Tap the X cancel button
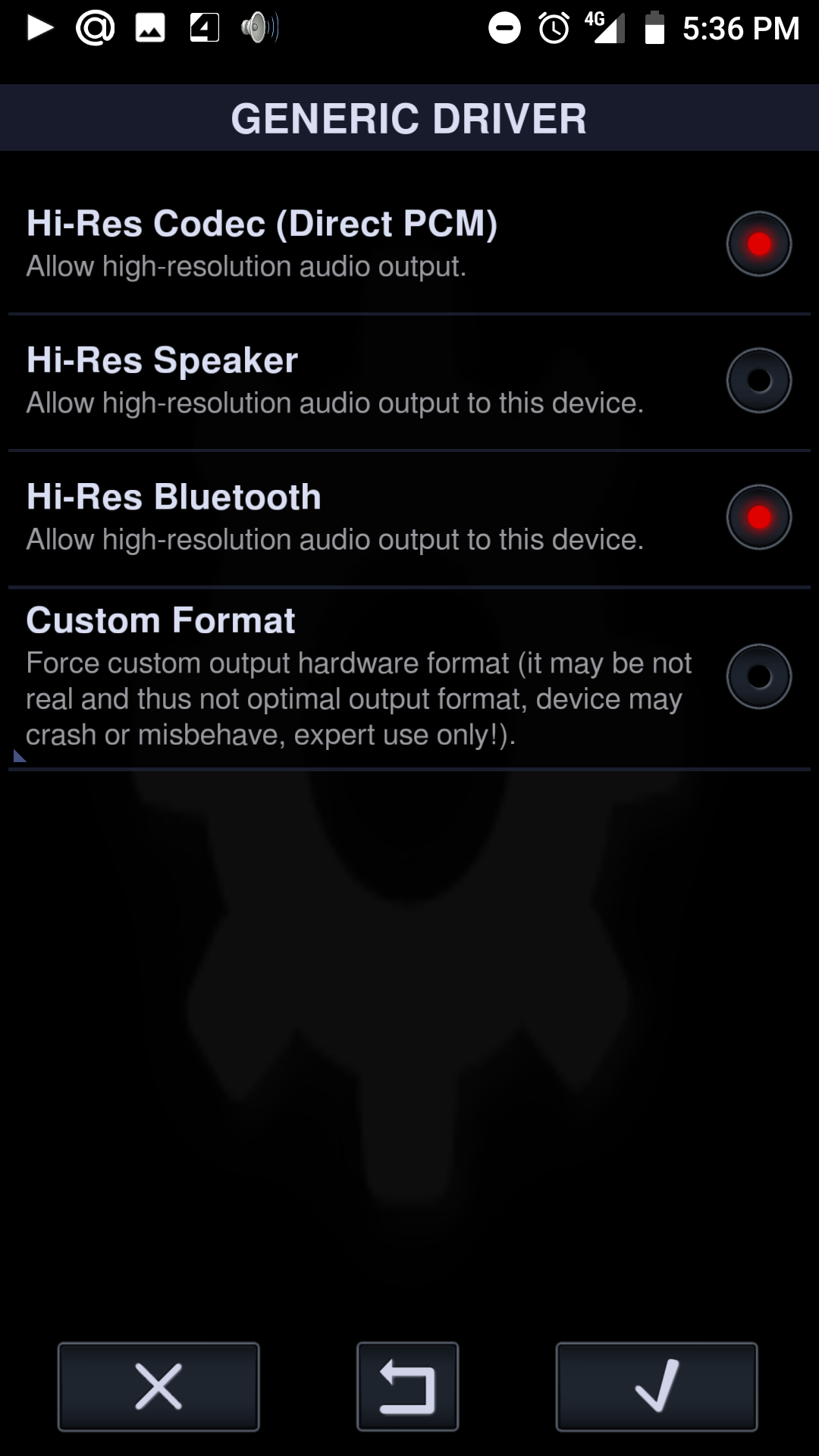This screenshot has height=1456, width=819. click(158, 1386)
